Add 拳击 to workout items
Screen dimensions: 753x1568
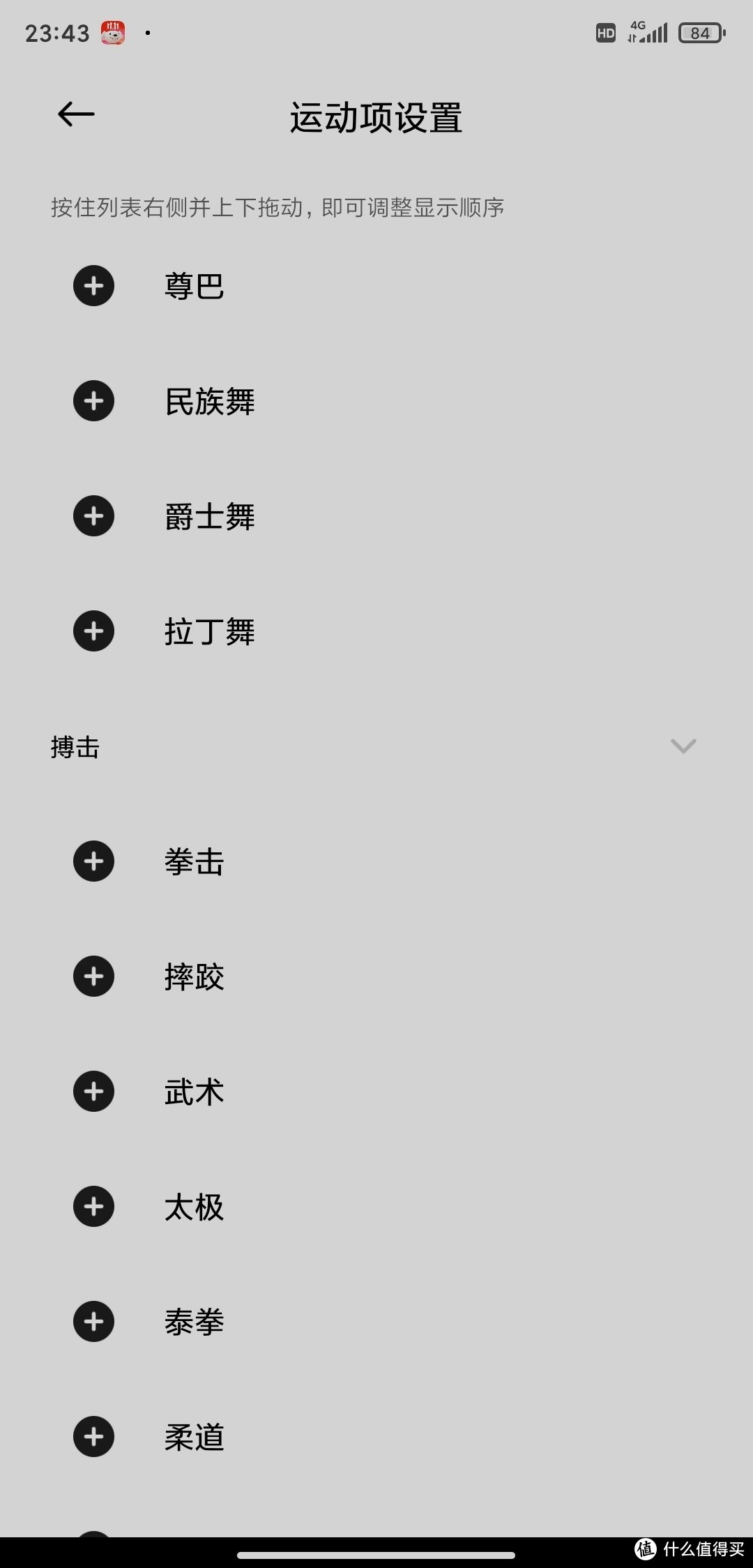point(93,861)
